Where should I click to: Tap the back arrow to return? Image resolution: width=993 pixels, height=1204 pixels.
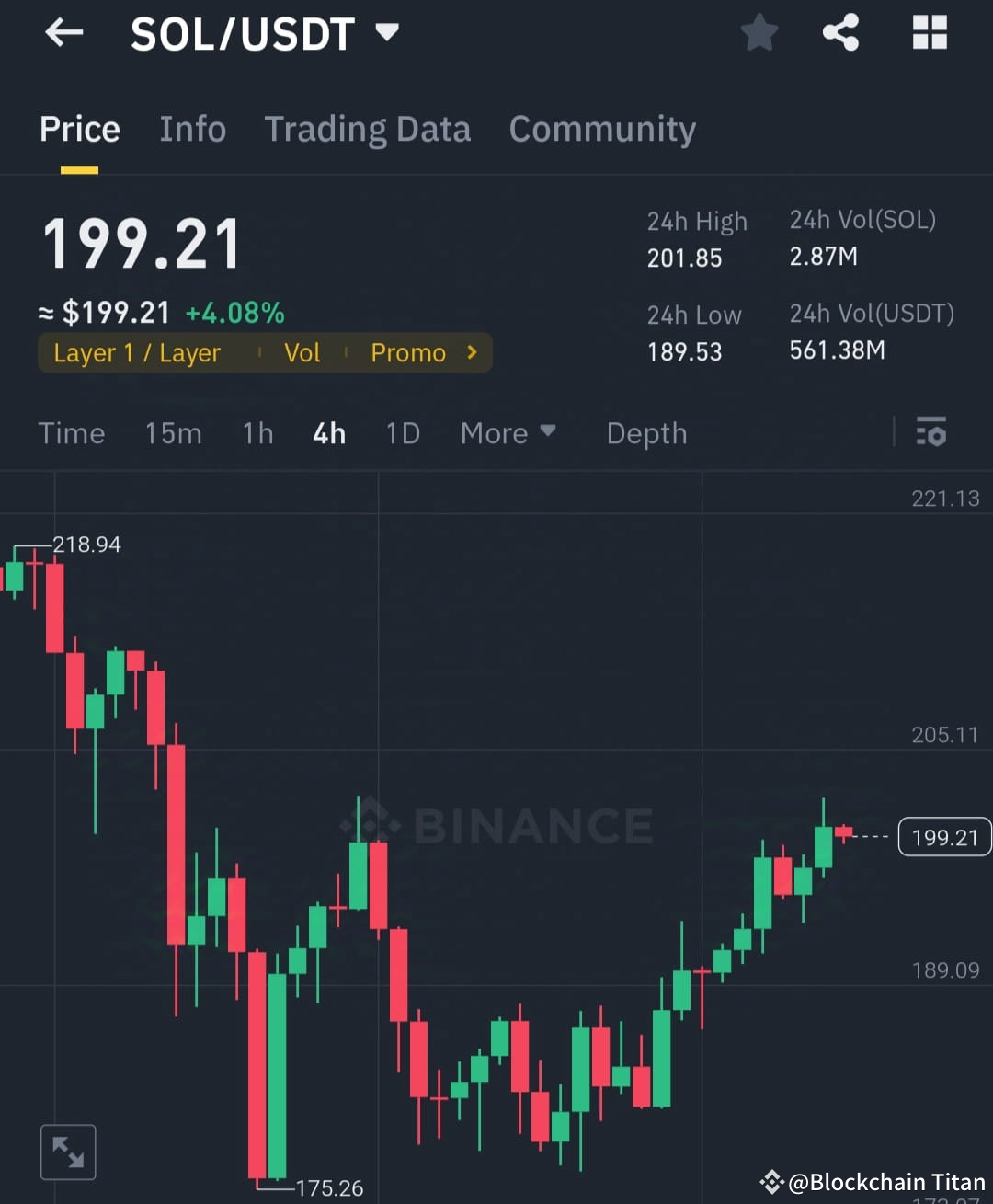63,32
